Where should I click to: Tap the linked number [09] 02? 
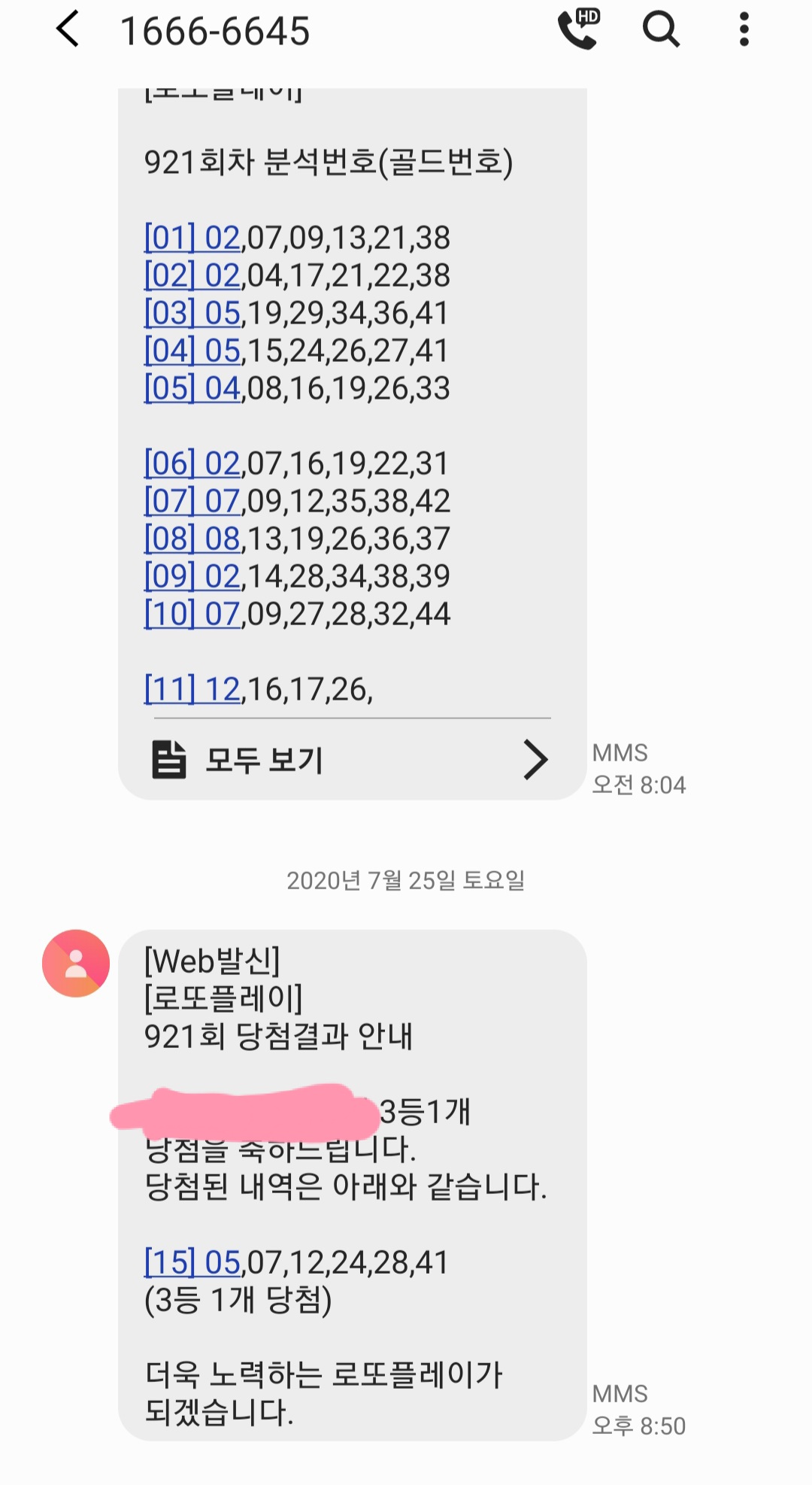click(x=192, y=576)
